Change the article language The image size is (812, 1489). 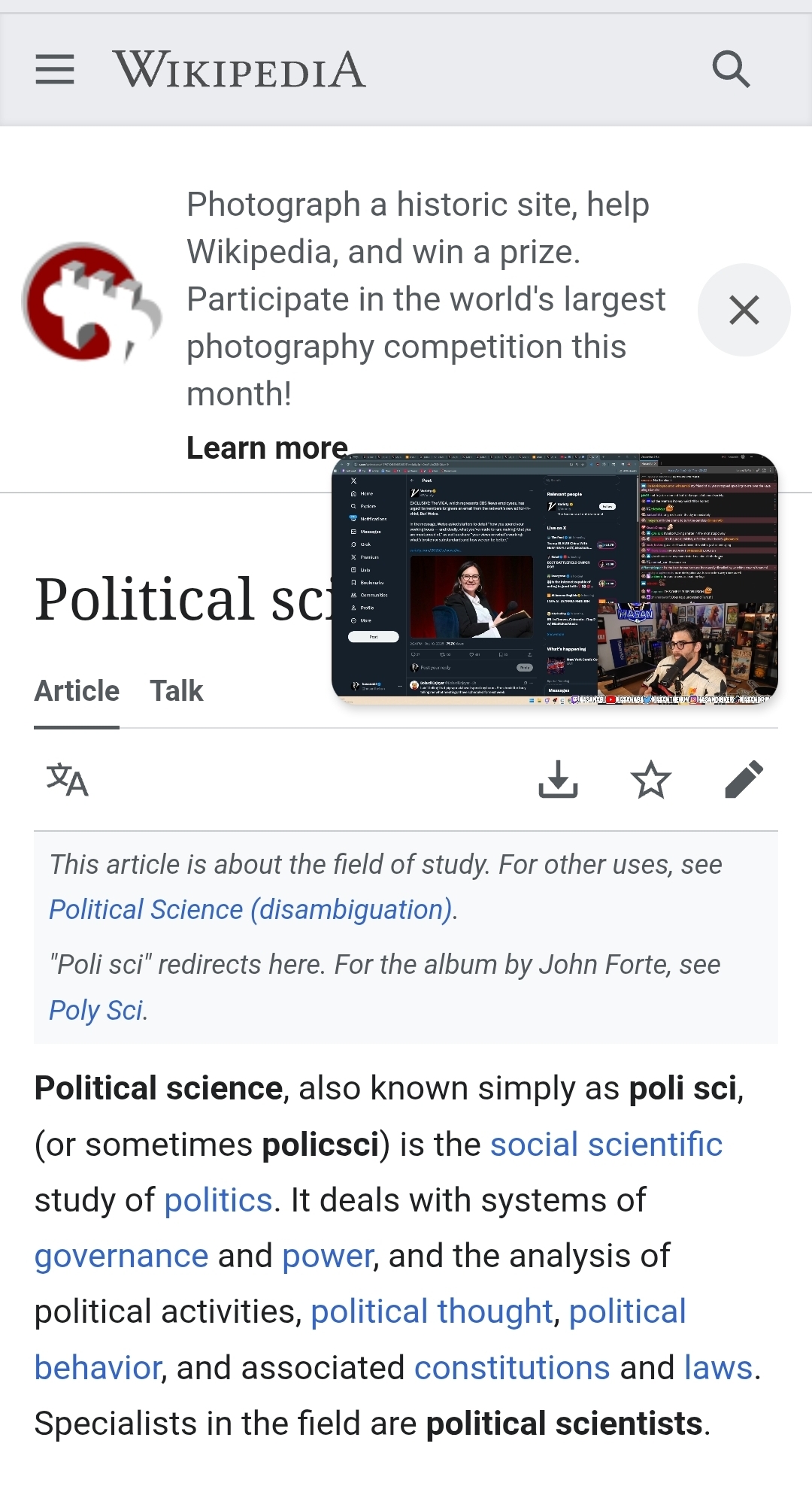(x=68, y=780)
